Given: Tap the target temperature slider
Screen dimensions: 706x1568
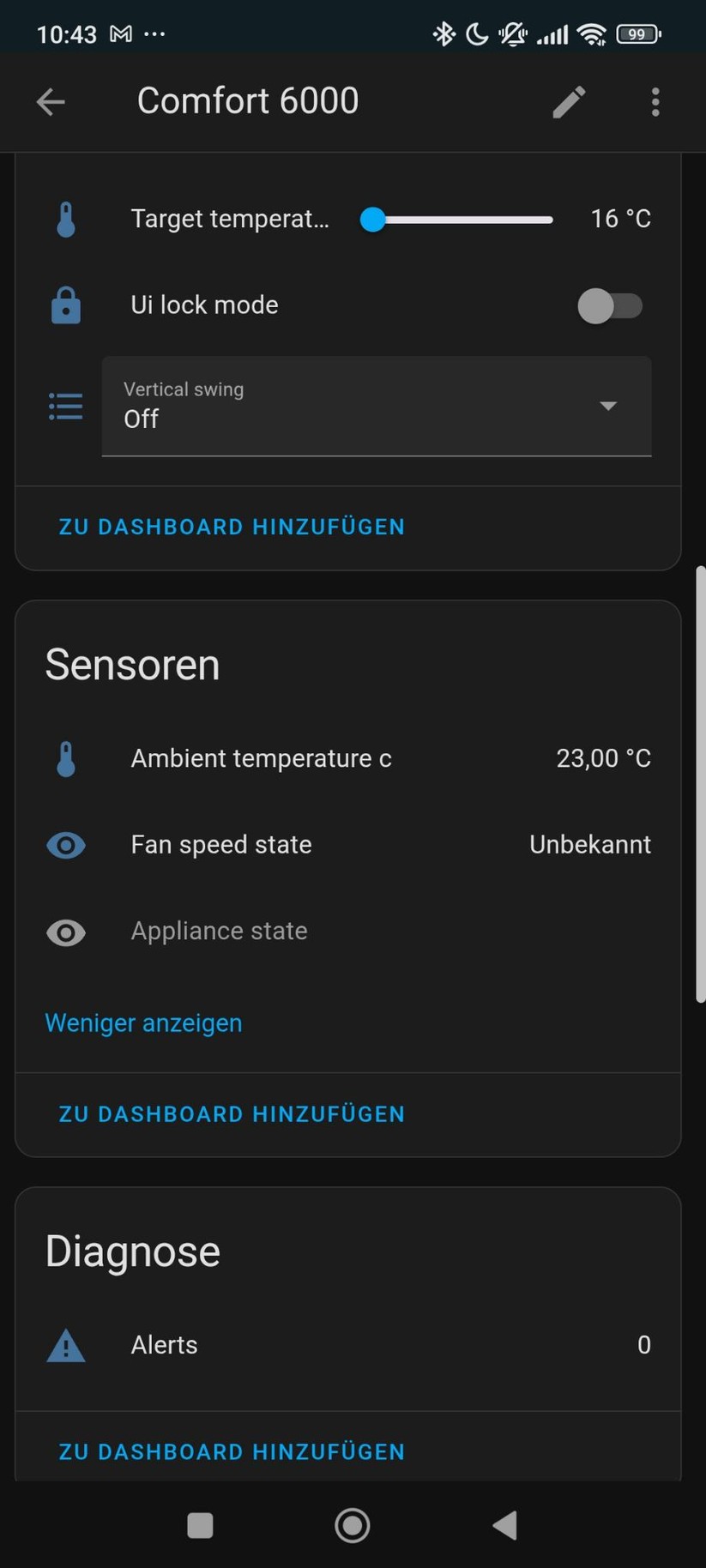Looking at the screenshot, I should click(462, 220).
